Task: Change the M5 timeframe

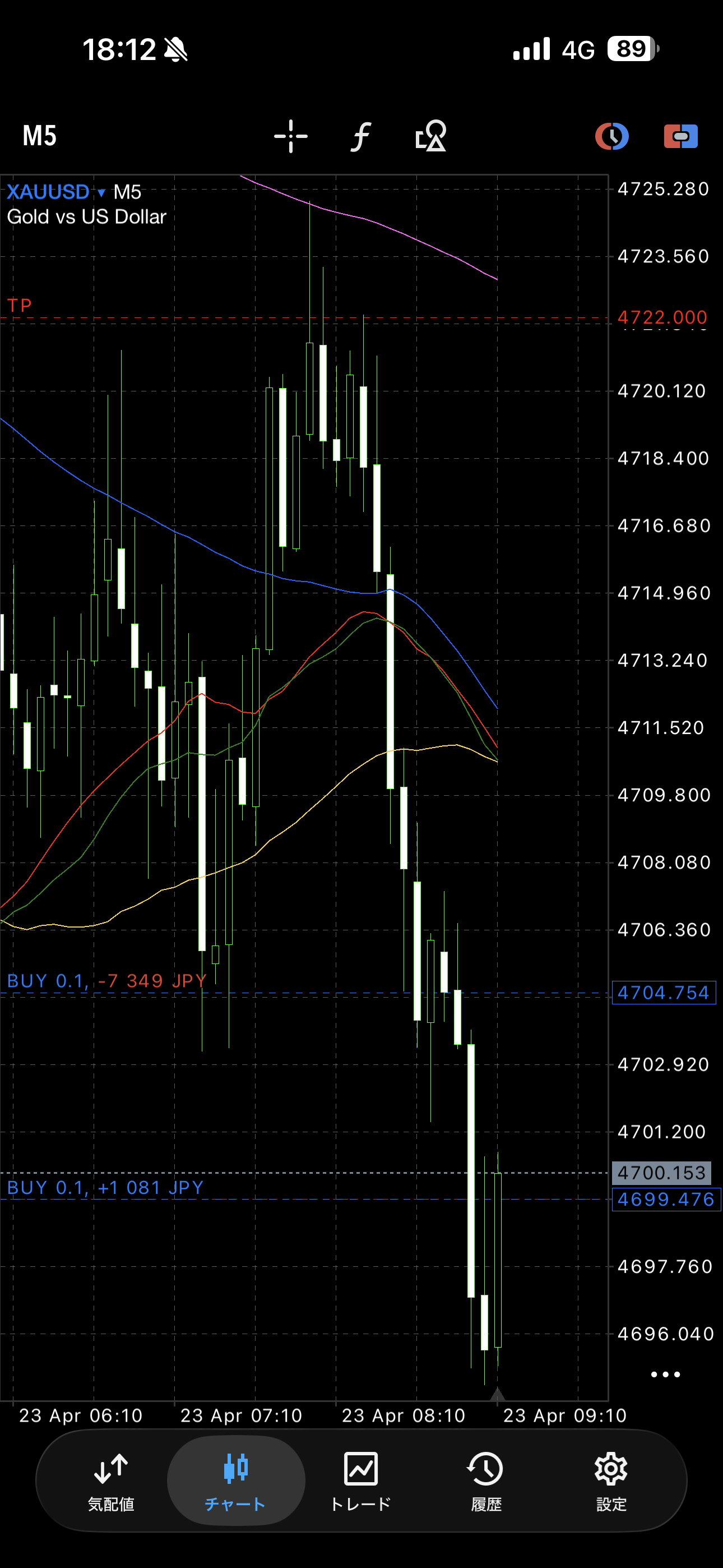Action: pyautogui.click(x=40, y=136)
